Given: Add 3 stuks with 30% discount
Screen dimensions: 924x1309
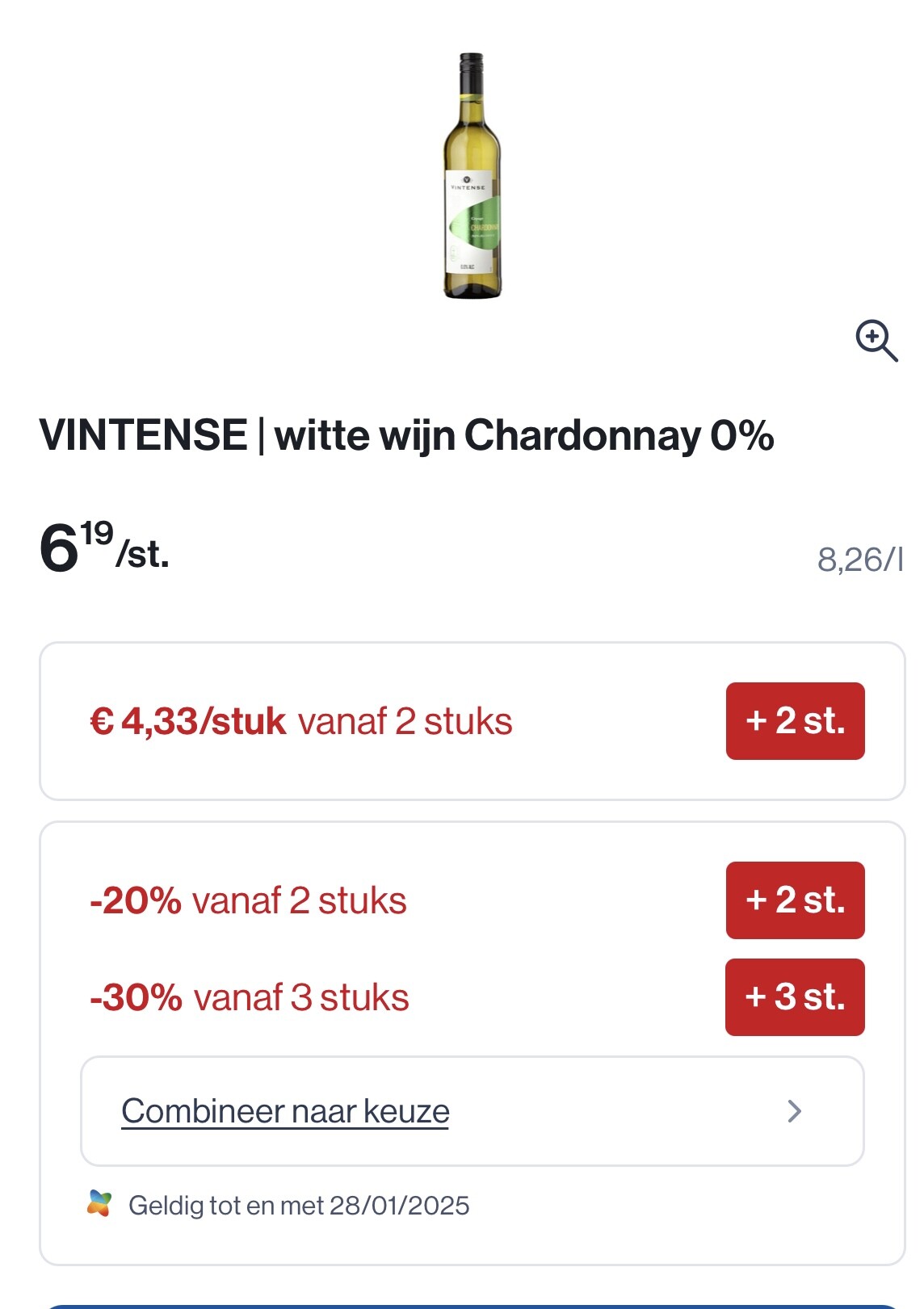Looking at the screenshot, I should pos(795,996).
